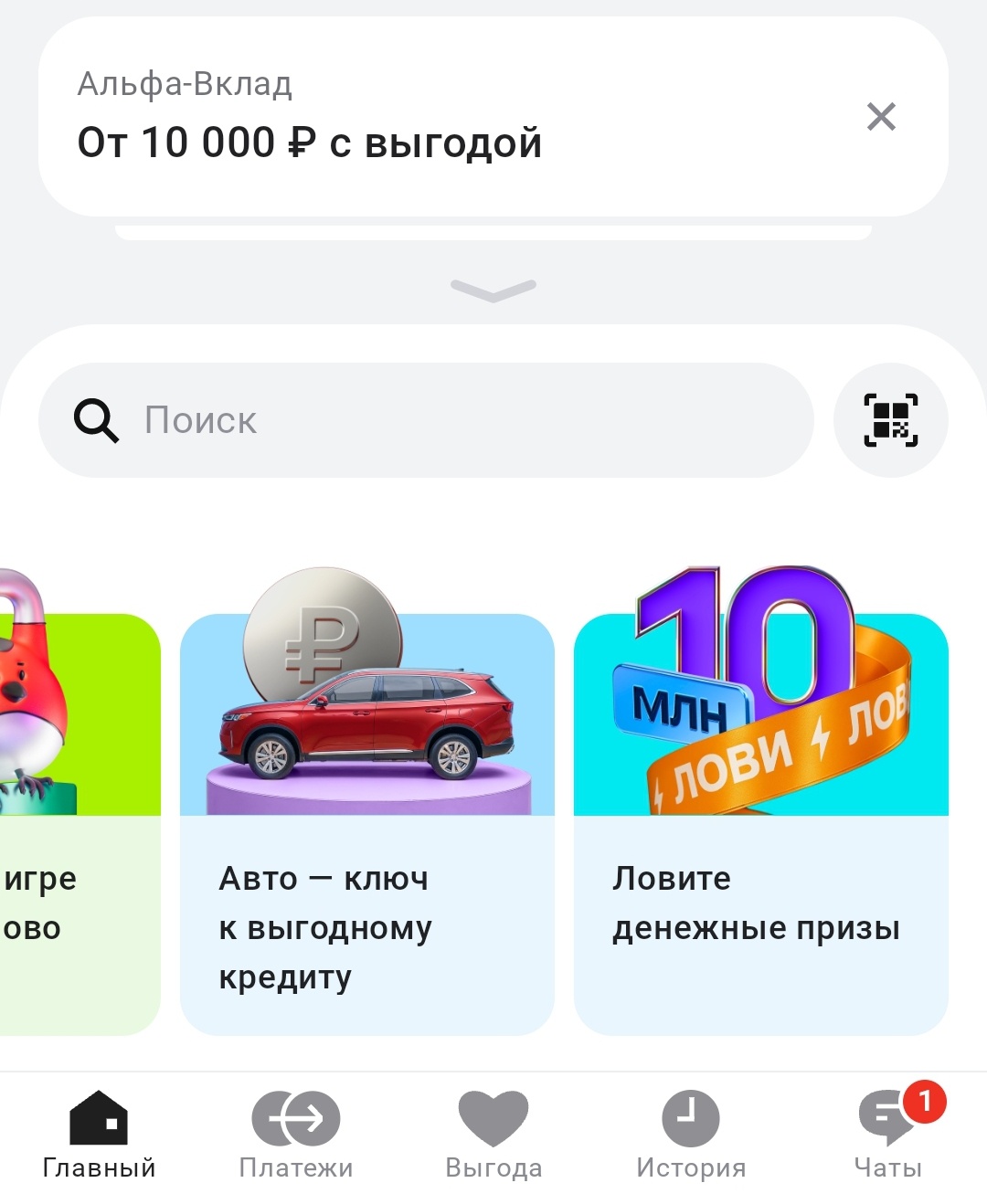Open the Ловите денежные призы card
This screenshot has width=987, height=1204.
760,822
